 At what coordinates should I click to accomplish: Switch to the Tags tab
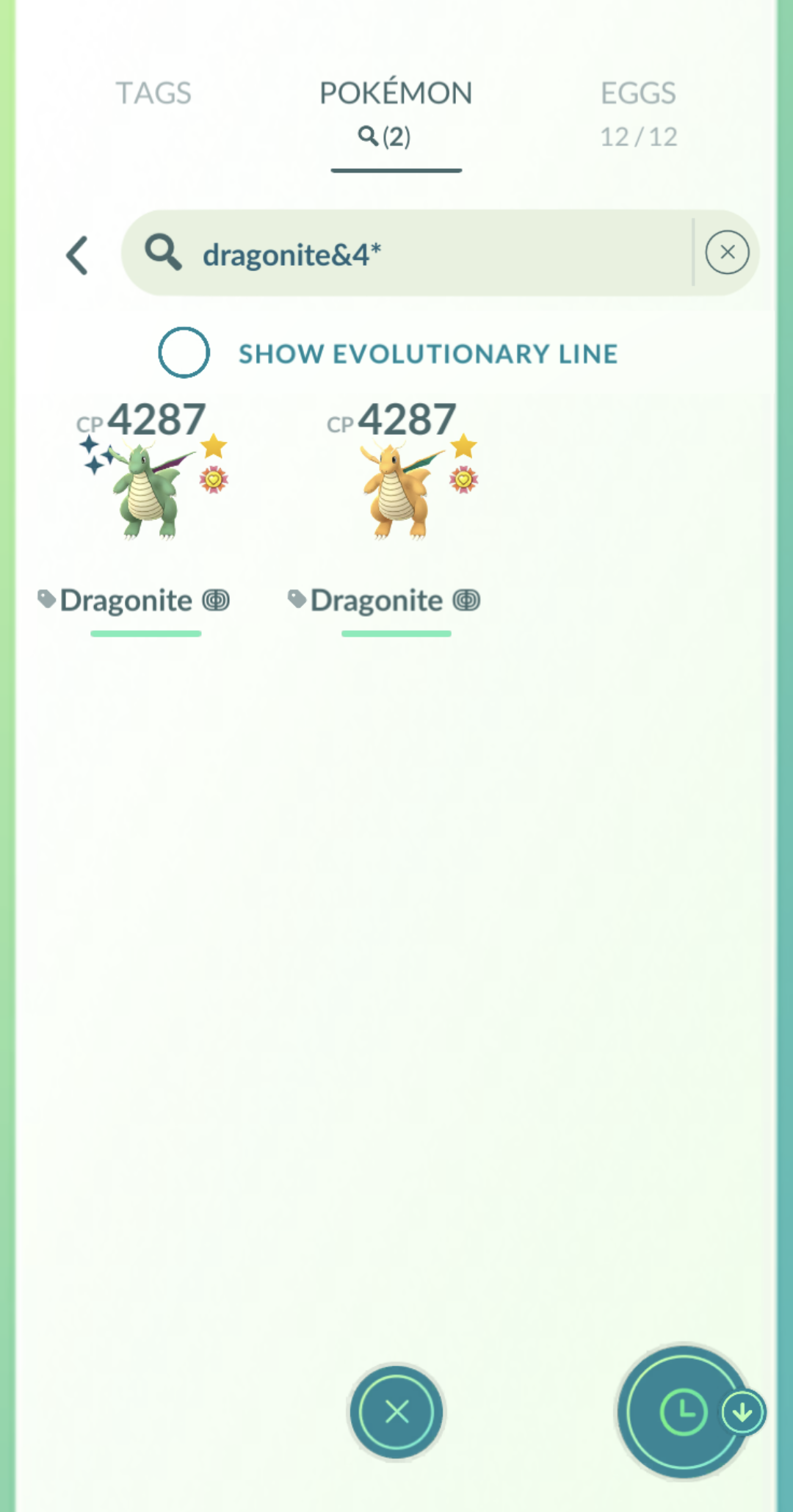pyautogui.click(x=153, y=94)
